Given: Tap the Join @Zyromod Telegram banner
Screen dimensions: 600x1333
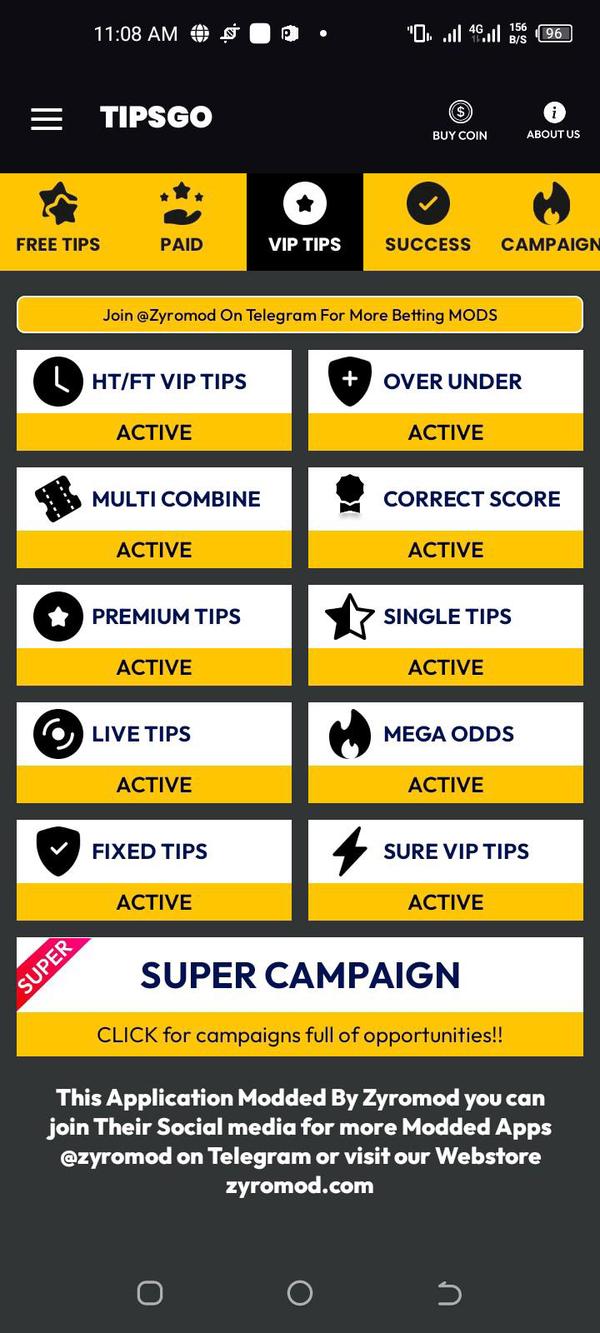Looking at the screenshot, I should point(299,315).
